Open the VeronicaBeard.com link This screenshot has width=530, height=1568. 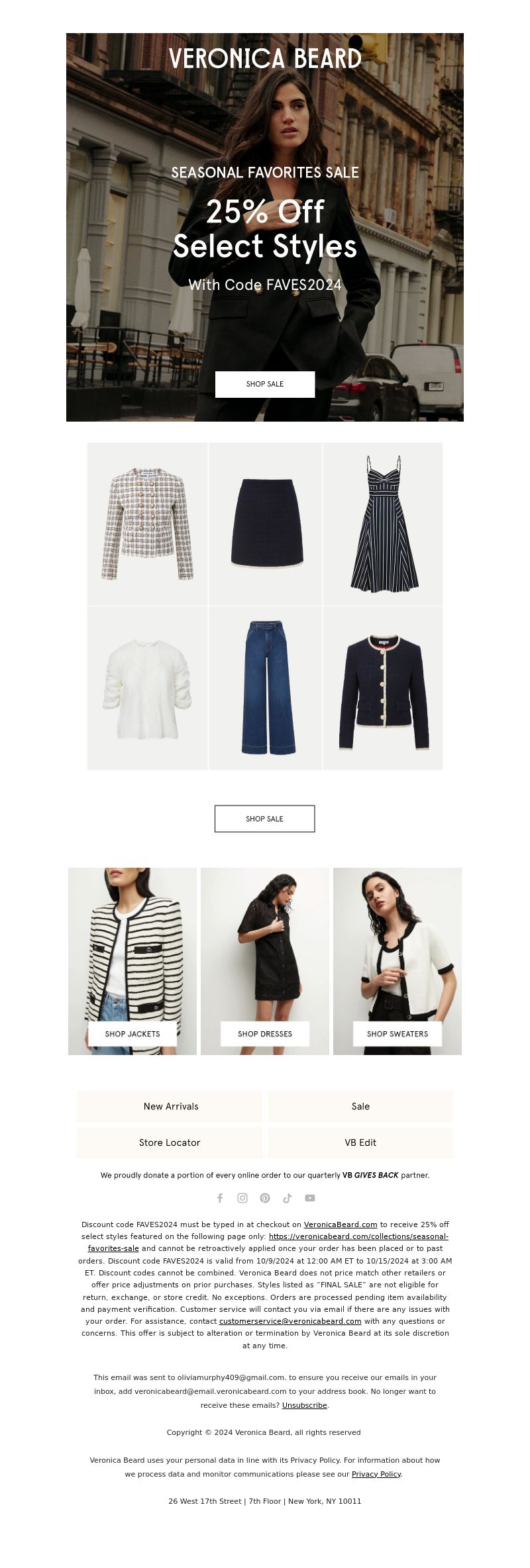341,1224
